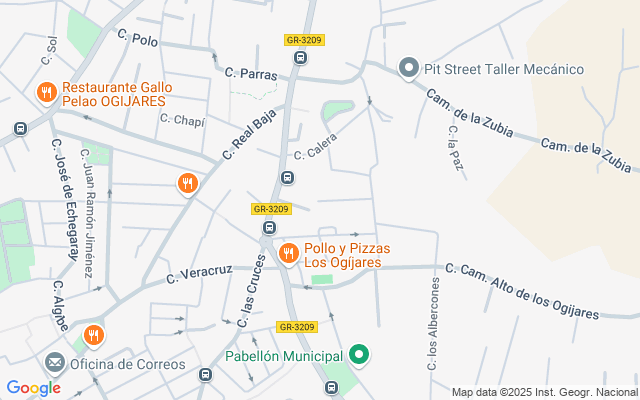Viewport: 640px width, 400px height.
Task: Open the unlabeled restaurant marker near C. Real Baja
Action: (186, 183)
